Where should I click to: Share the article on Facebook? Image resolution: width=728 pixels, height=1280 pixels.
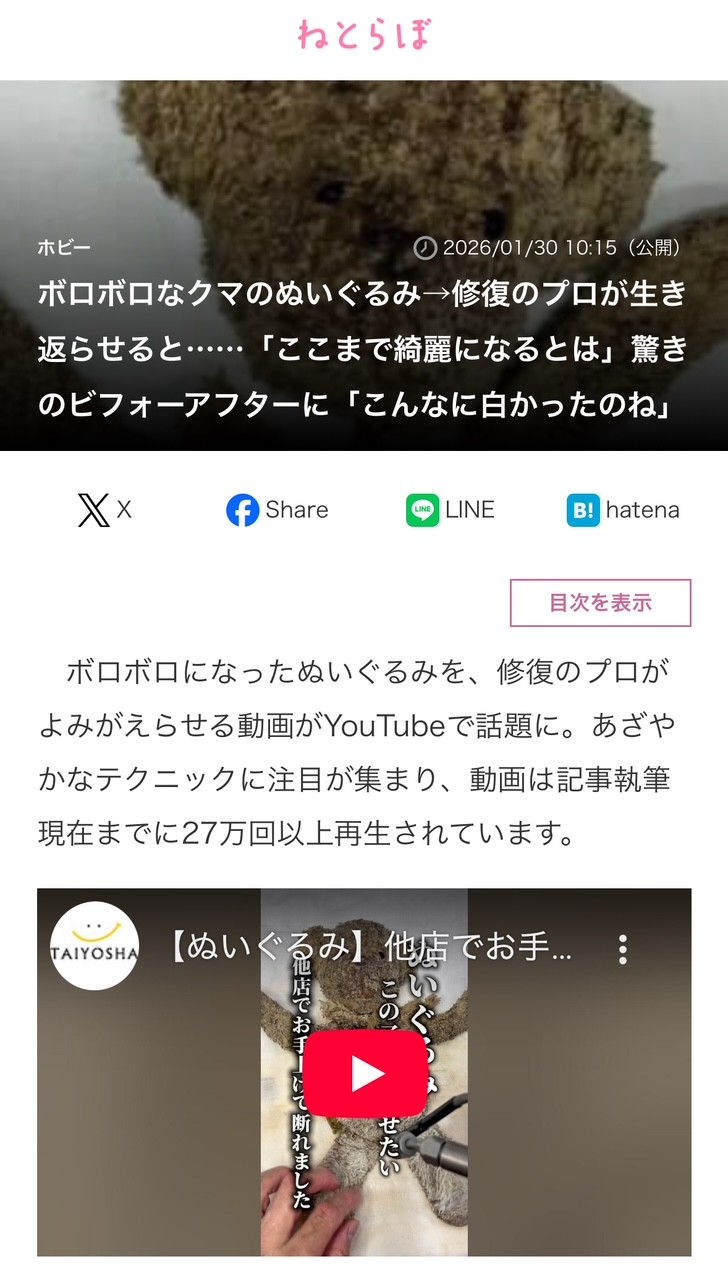(245, 510)
